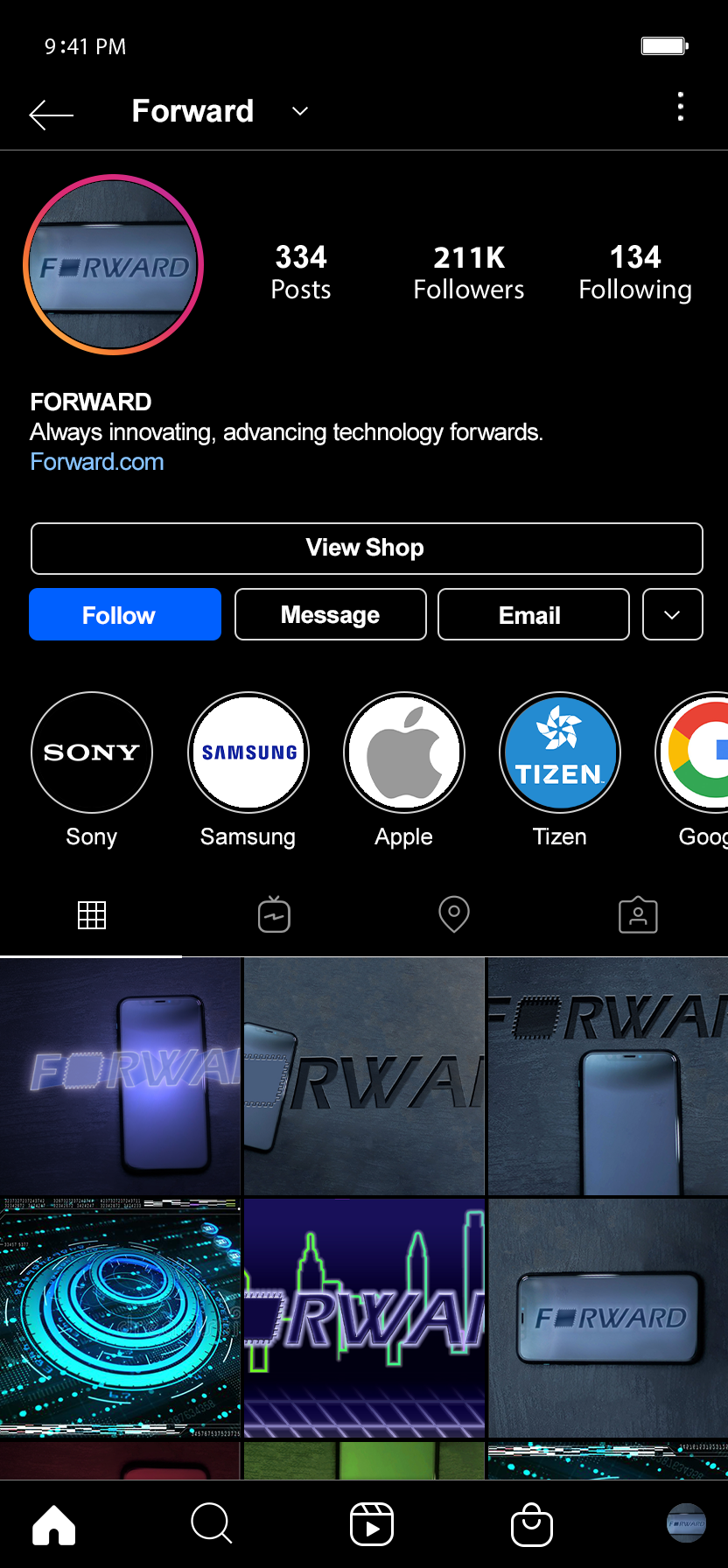This screenshot has width=728, height=1568.
Task: Switch to the tagged photos tab
Action: click(638, 914)
